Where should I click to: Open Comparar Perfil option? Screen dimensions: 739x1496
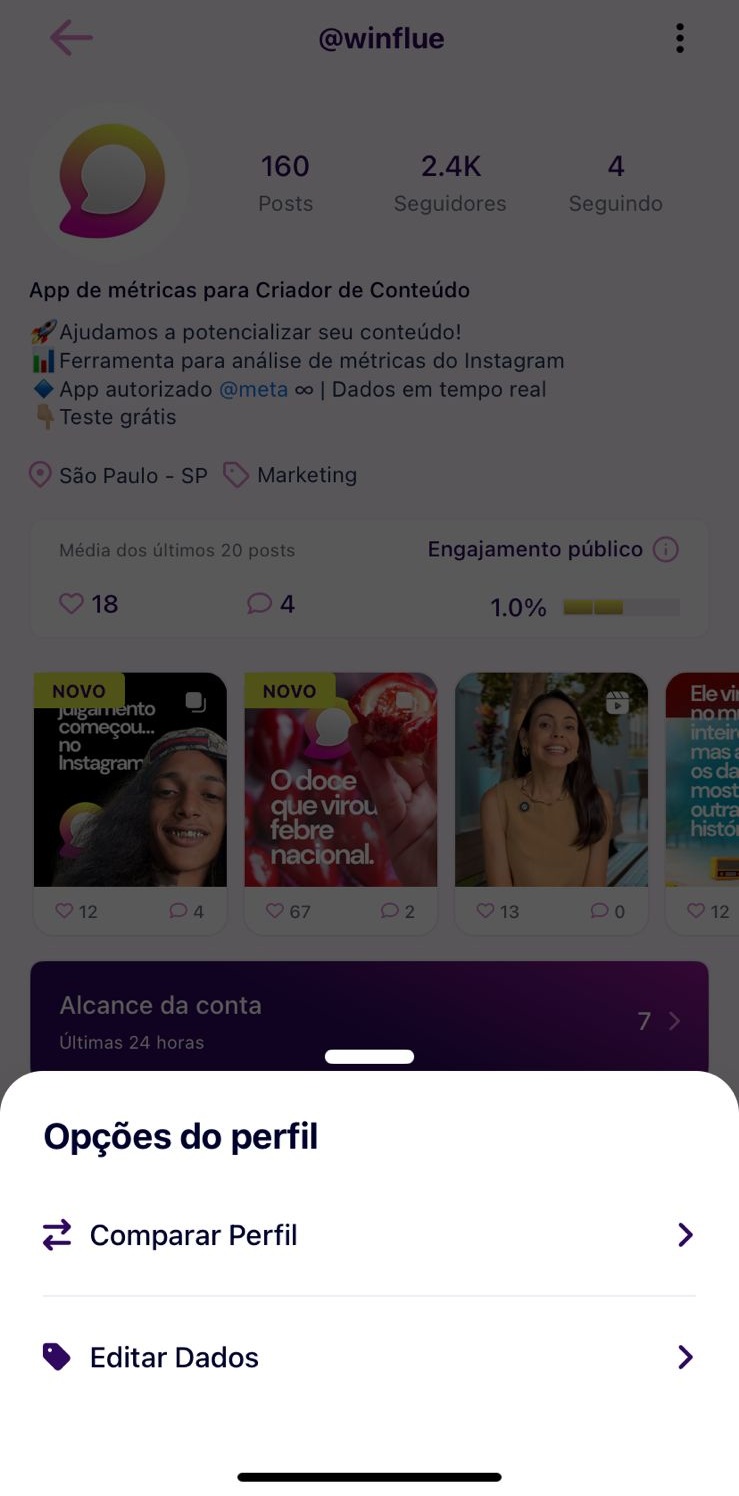[x=368, y=1236]
